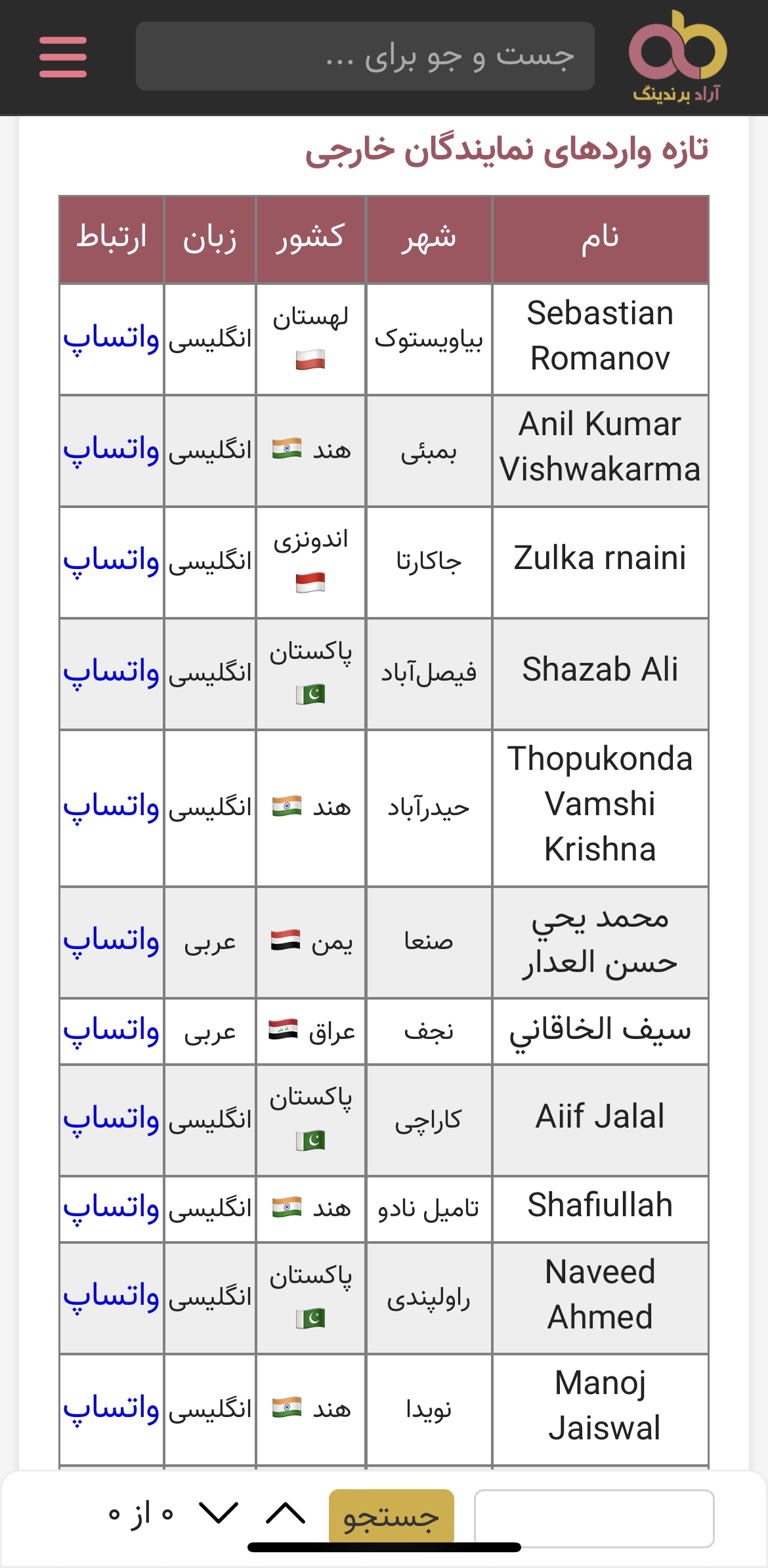Open WhatsApp link for Shazab Ali

[111, 673]
